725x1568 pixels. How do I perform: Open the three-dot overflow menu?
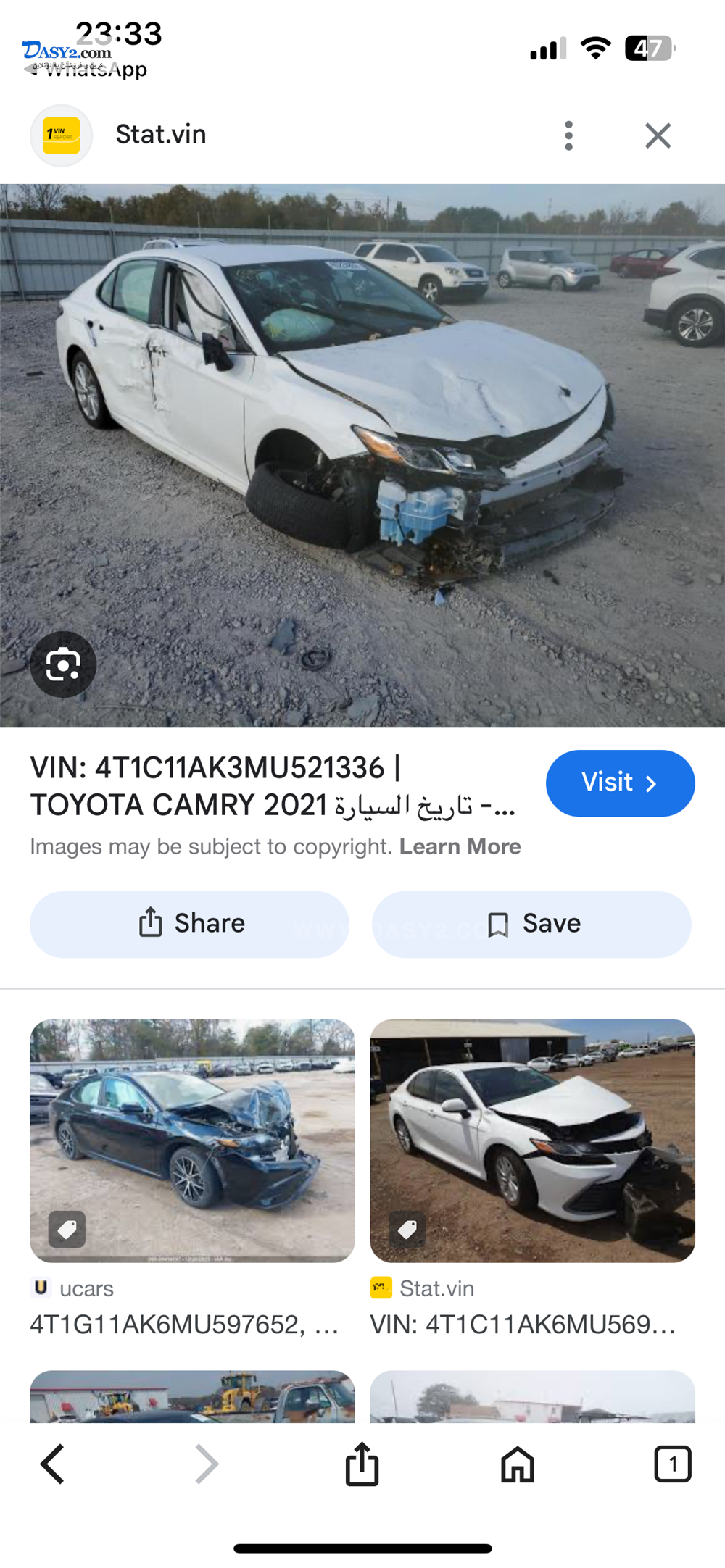tap(568, 135)
